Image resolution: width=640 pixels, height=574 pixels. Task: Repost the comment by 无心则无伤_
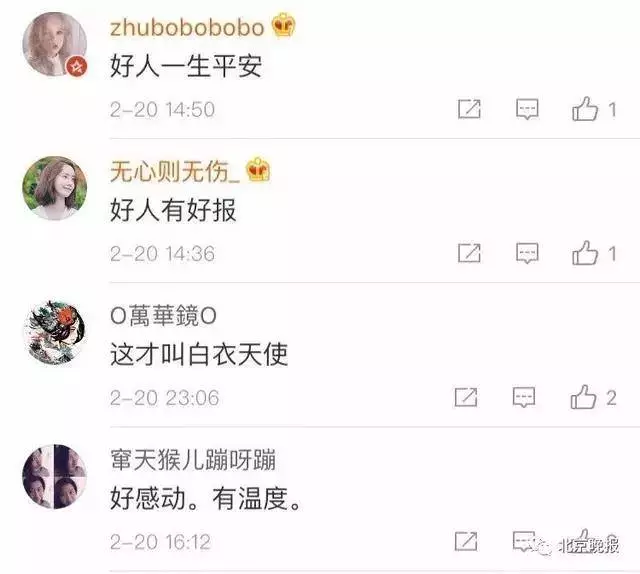469,254
